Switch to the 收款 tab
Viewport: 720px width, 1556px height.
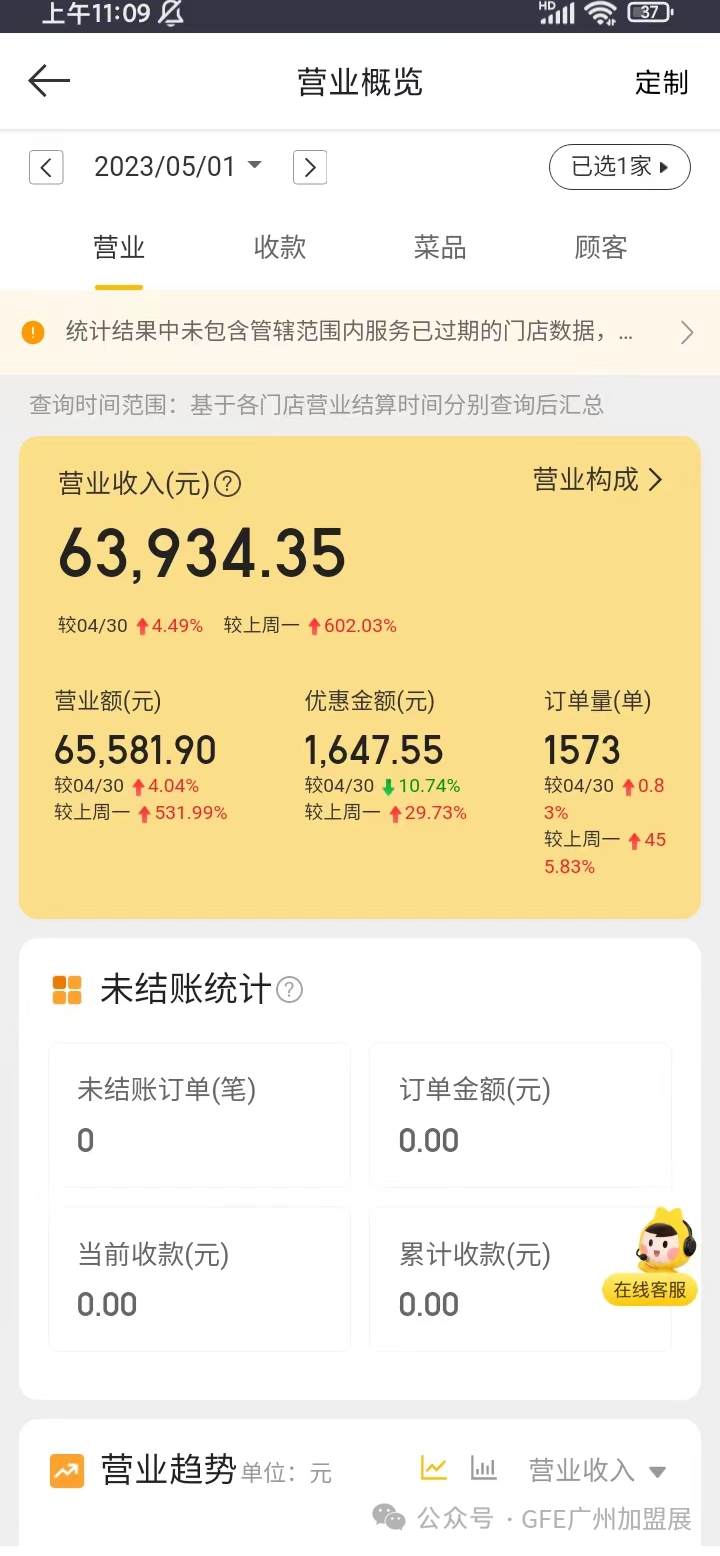pos(279,247)
